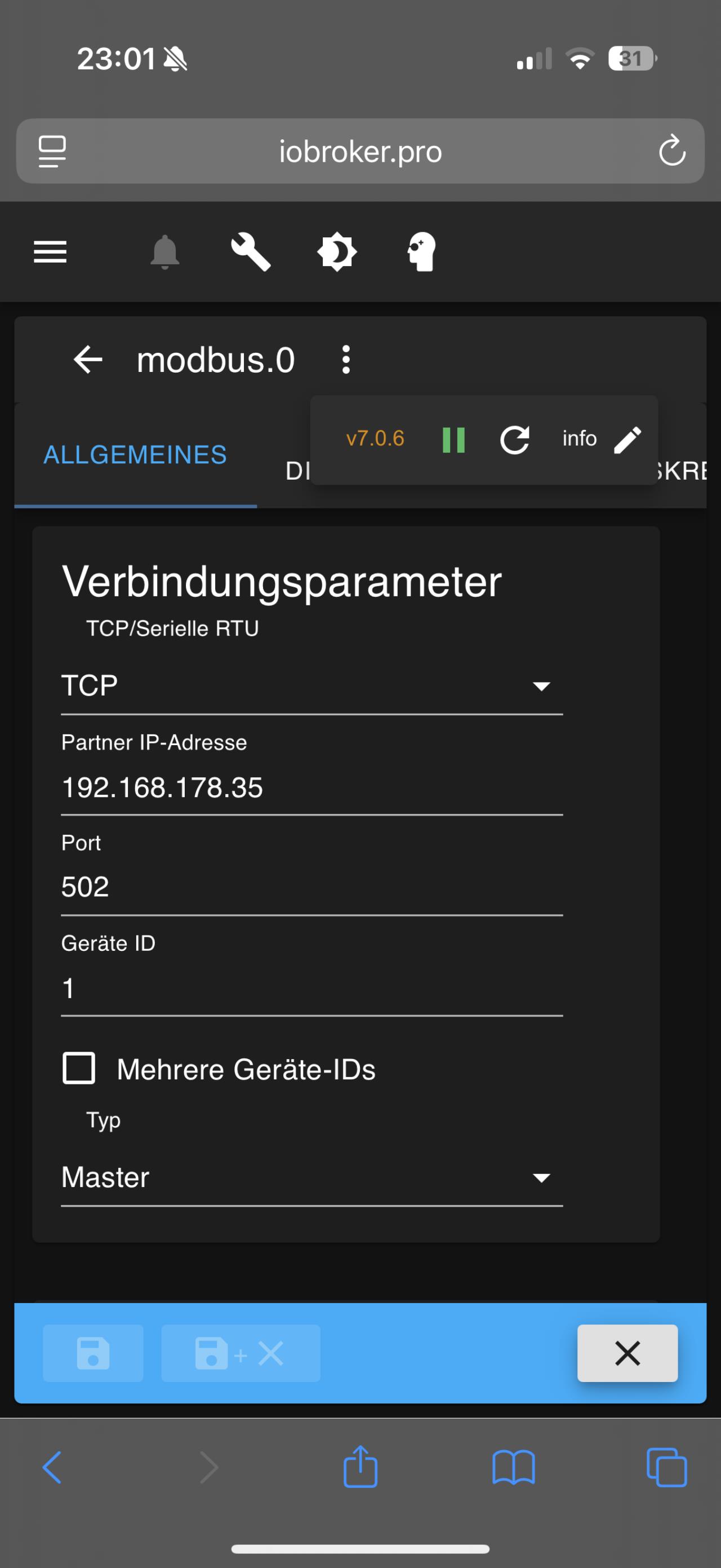Toggle expert mode head icon
Viewport: 721px width, 1568px height.
(x=422, y=251)
